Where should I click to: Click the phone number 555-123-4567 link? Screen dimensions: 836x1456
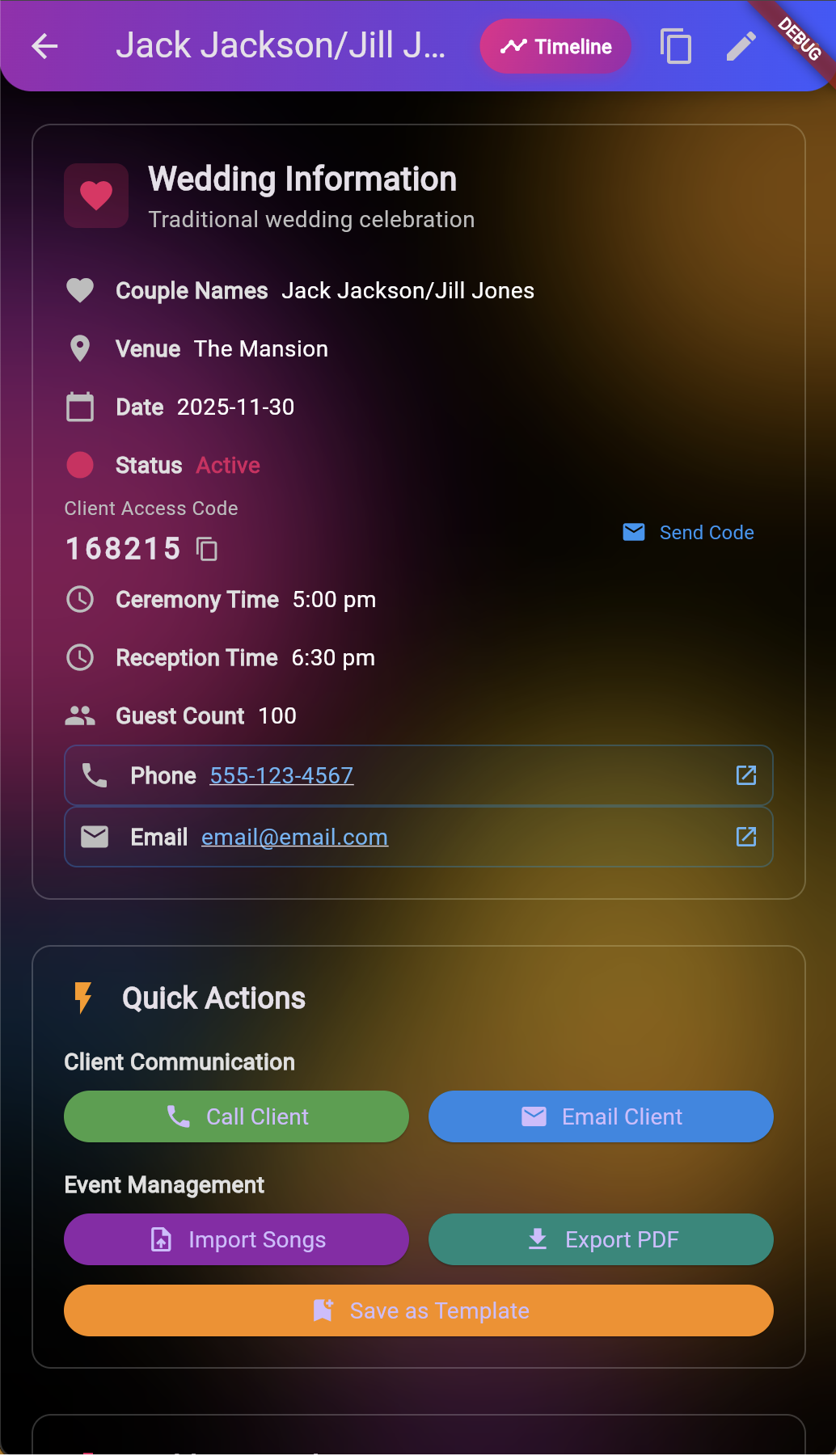[281, 775]
